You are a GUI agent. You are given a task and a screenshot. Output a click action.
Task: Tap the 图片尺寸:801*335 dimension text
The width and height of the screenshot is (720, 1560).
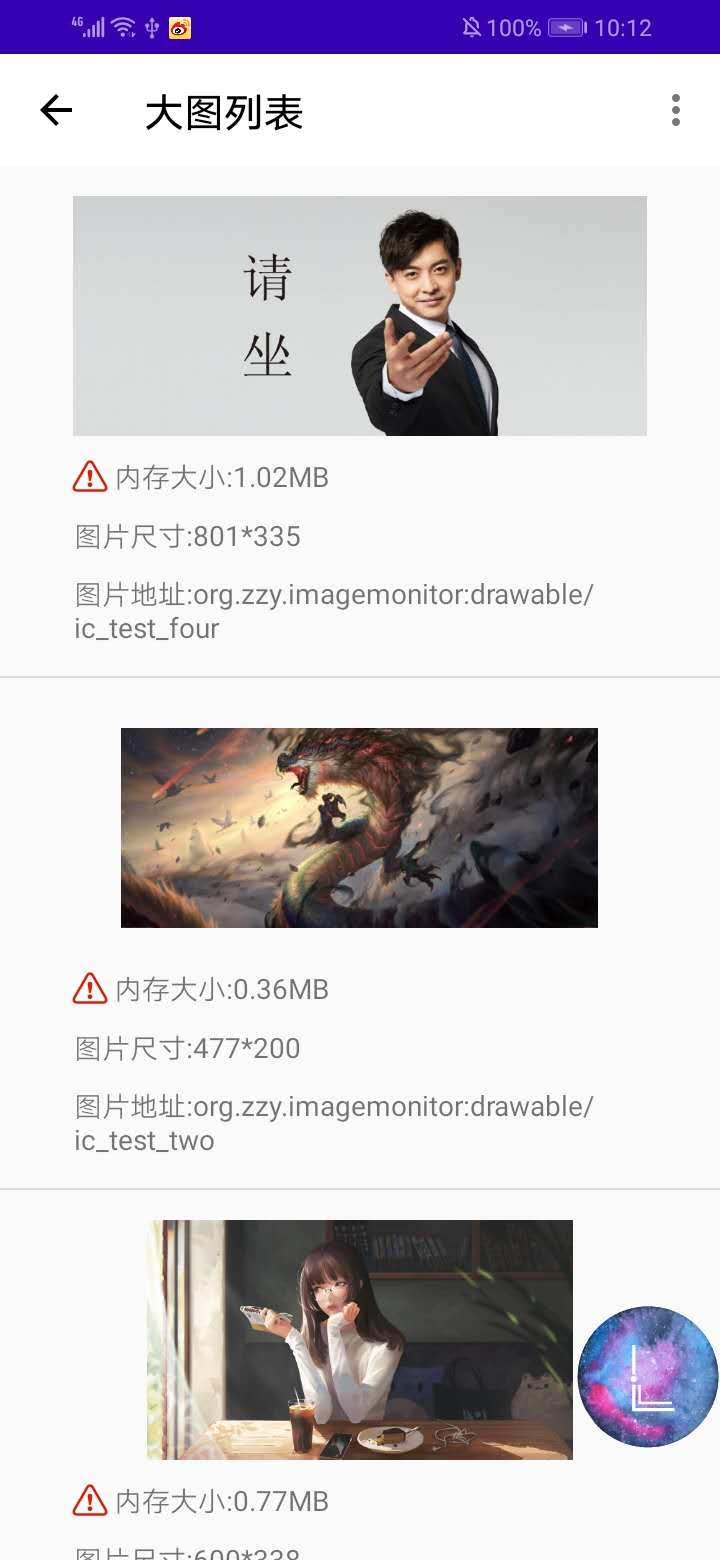click(x=186, y=536)
